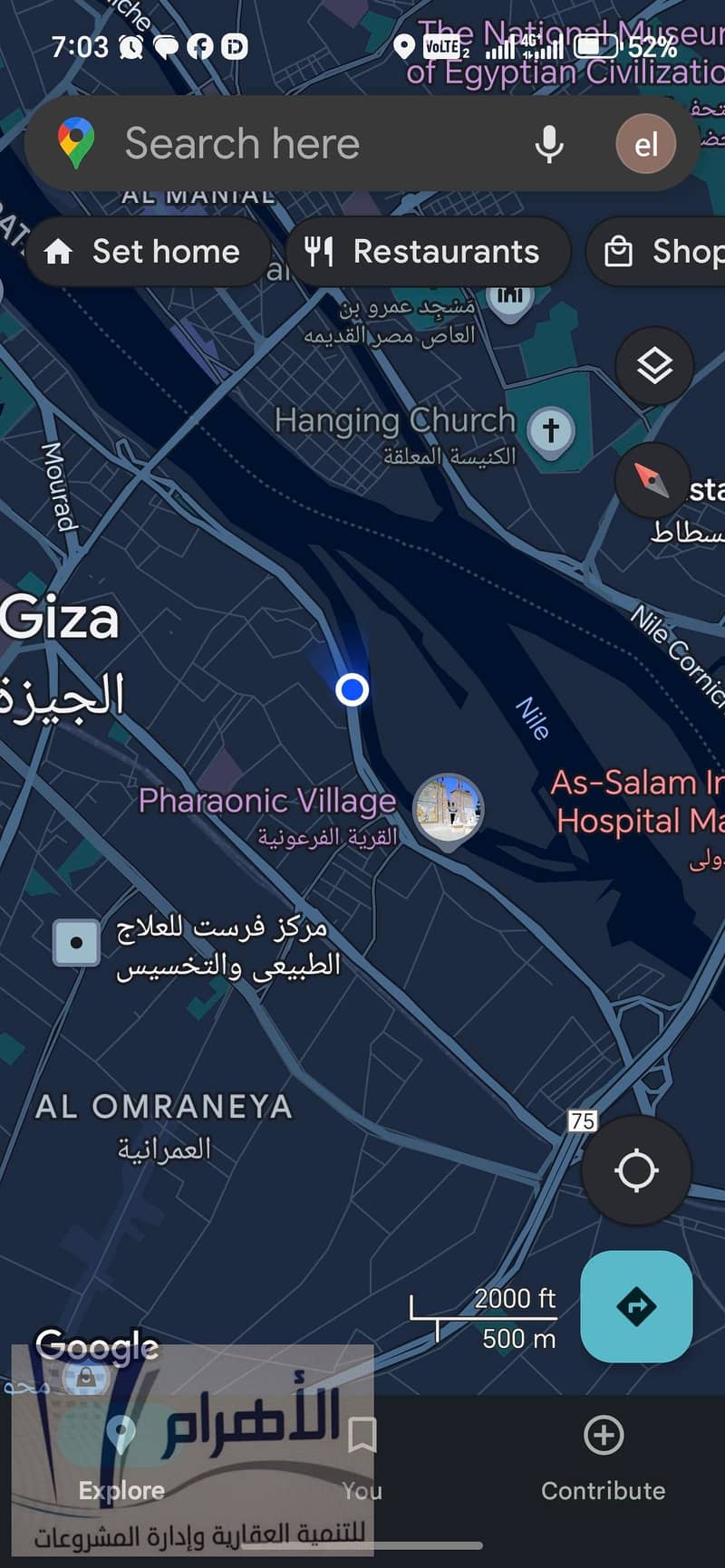
Task: Center map on my location
Action: point(636,1170)
